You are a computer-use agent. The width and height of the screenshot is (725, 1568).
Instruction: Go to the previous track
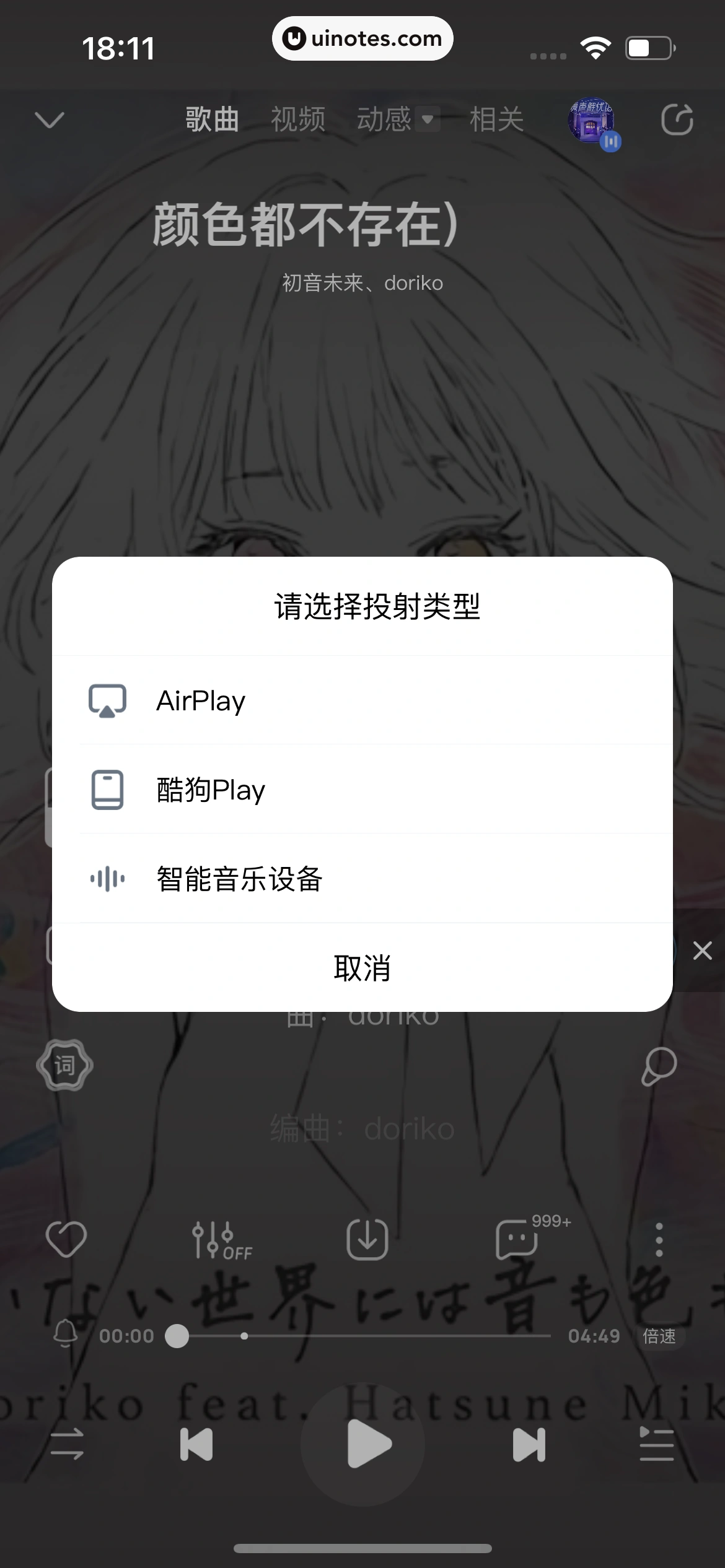point(196,1444)
